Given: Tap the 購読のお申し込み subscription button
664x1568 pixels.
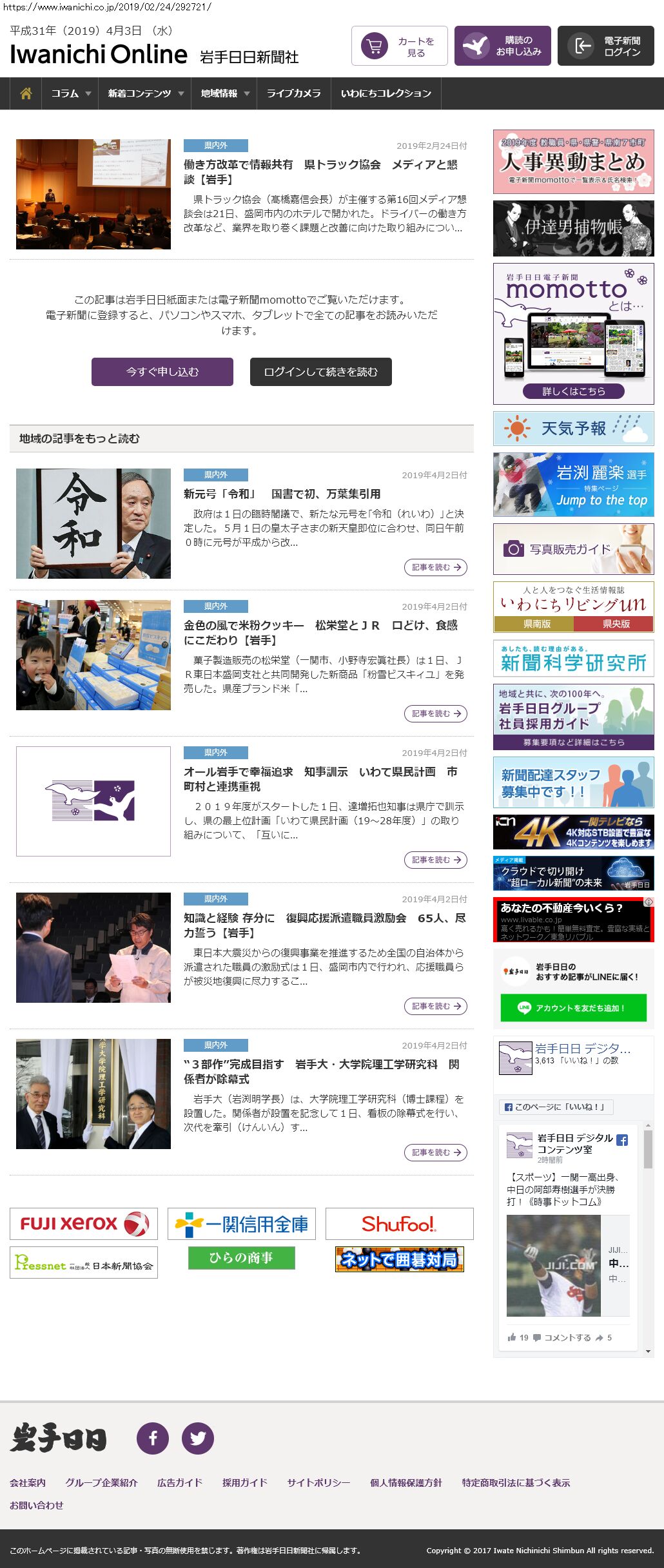Looking at the screenshot, I should pos(502,46).
